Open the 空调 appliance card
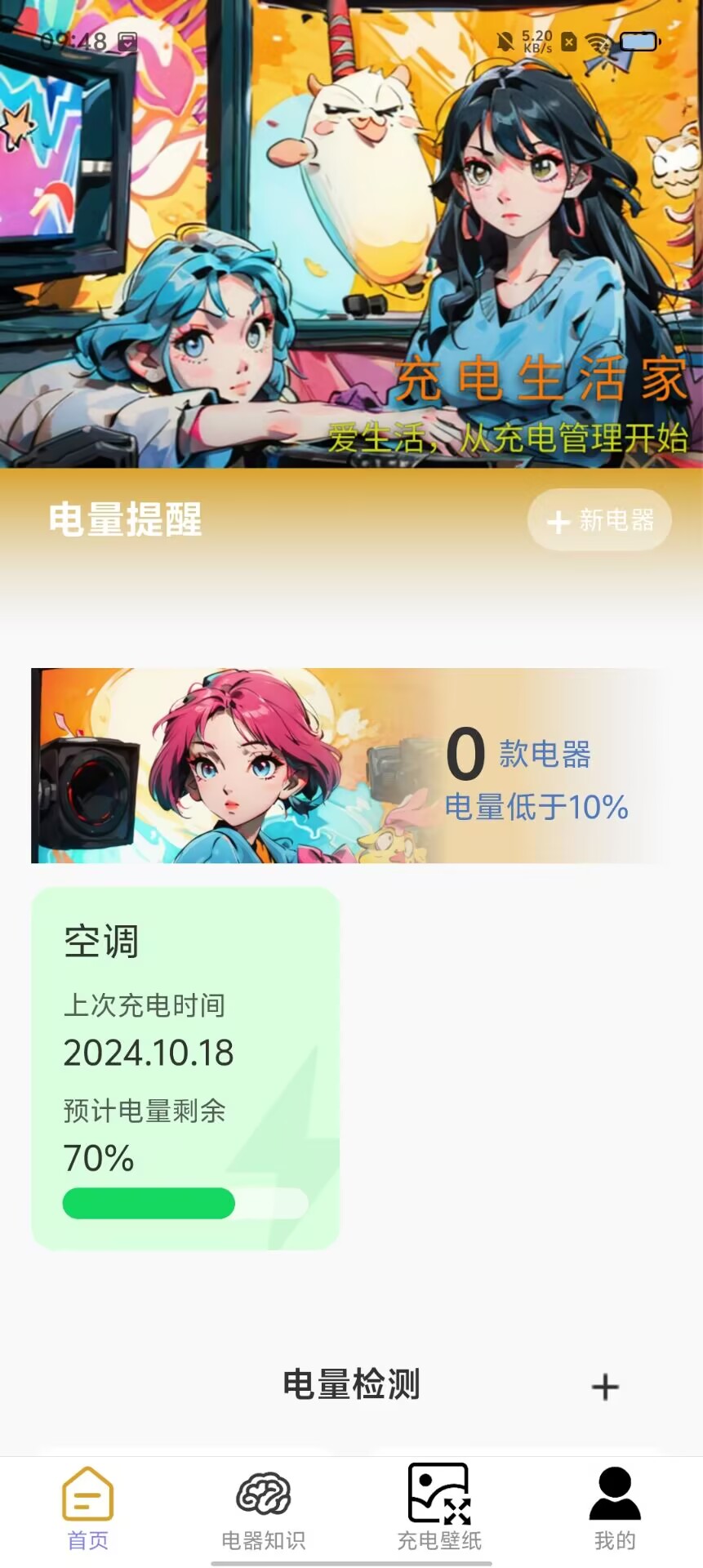The image size is (703, 1568). (x=185, y=1068)
